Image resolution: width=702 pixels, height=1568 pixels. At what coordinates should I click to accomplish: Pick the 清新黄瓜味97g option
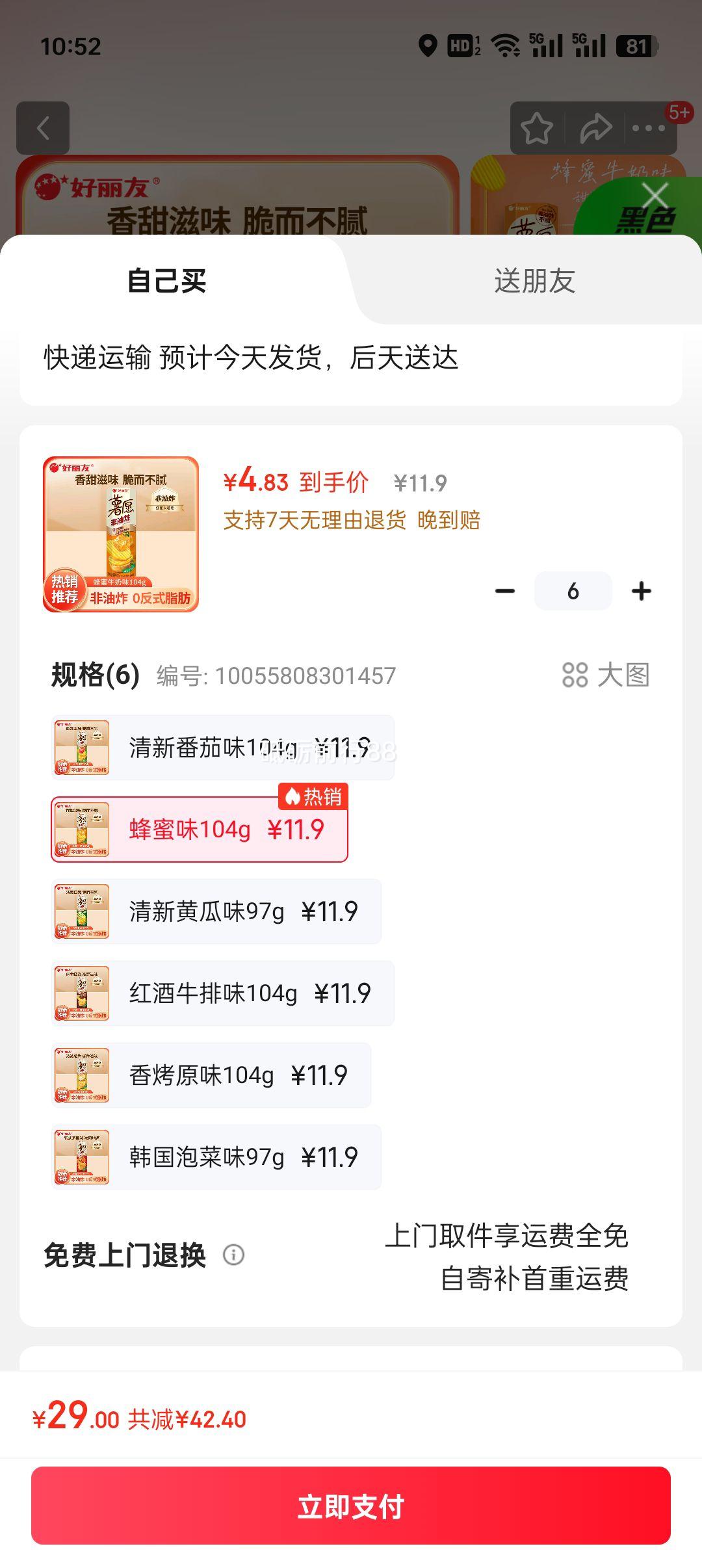[x=216, y=911]
